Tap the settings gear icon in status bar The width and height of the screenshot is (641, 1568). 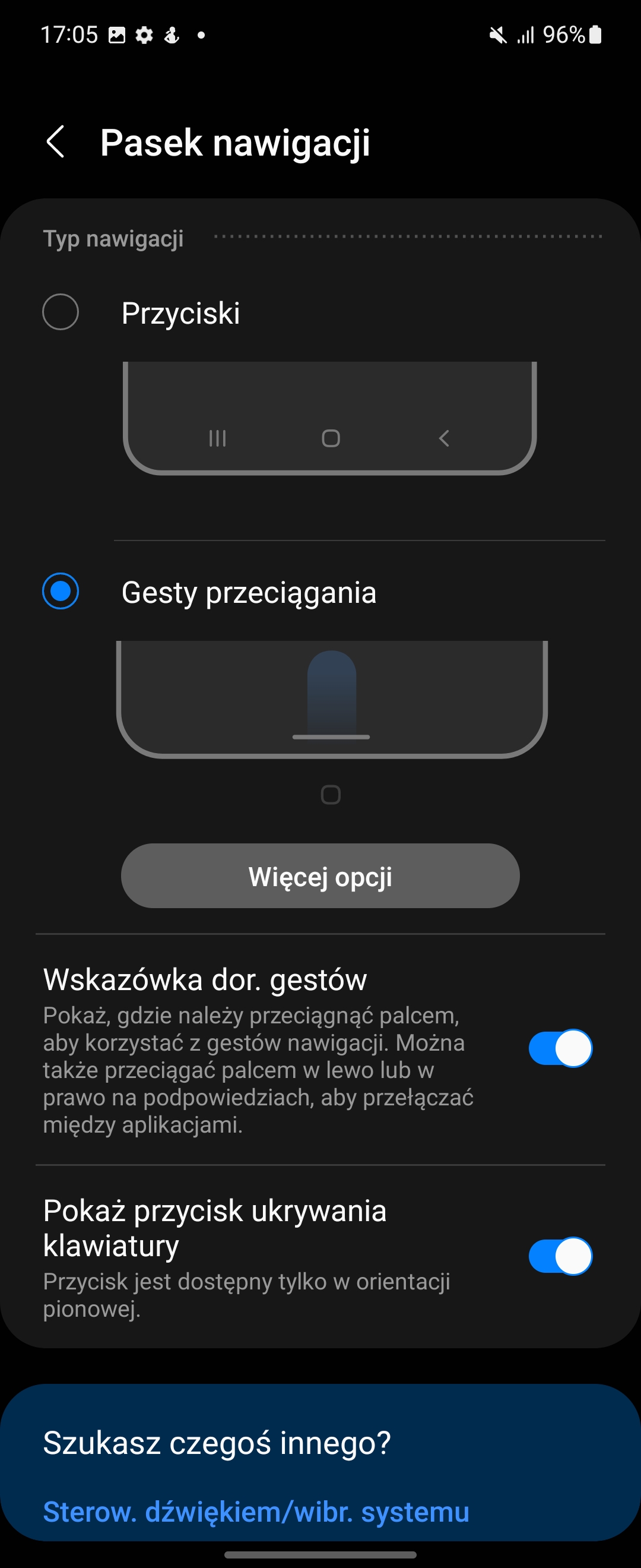click(144, 34)
